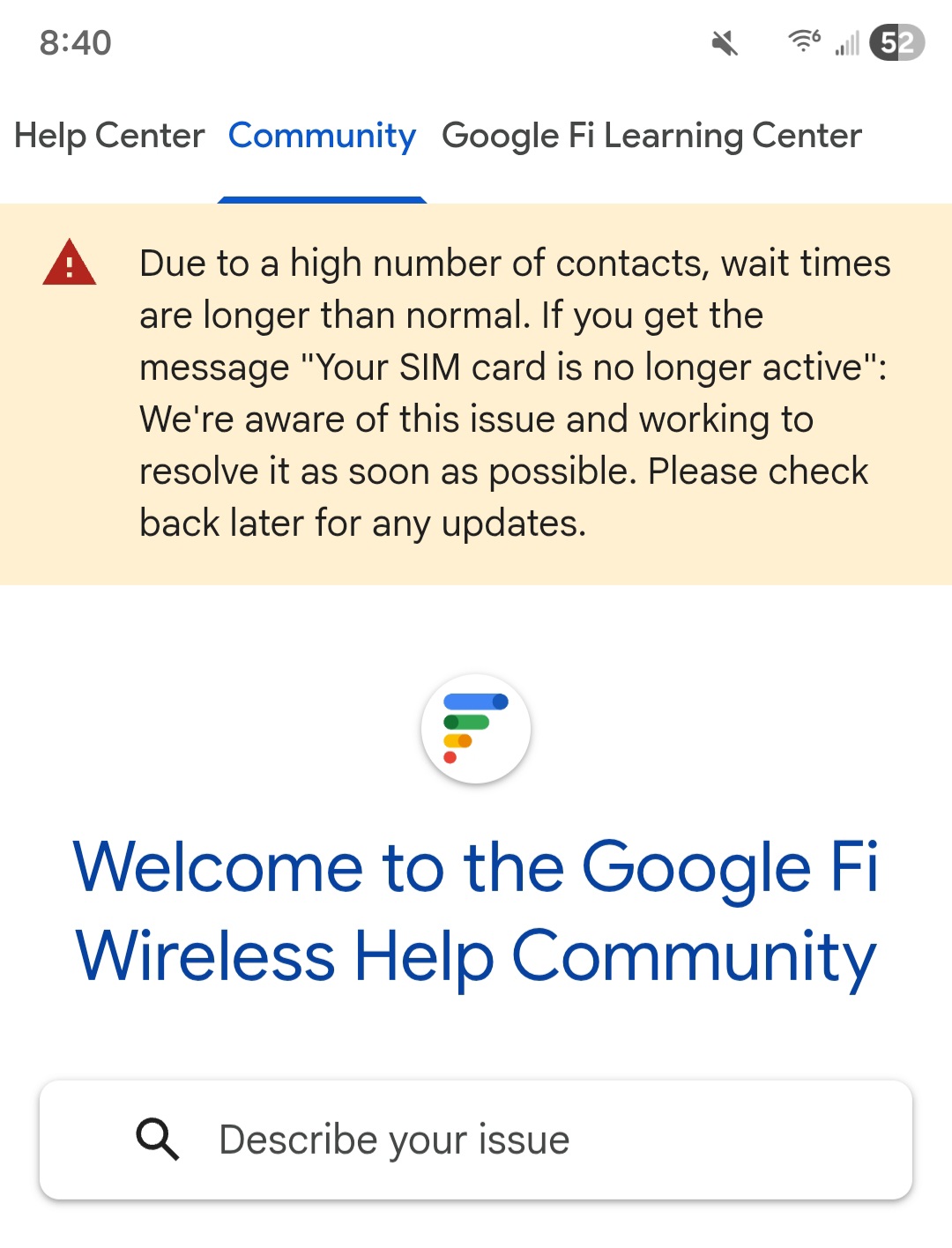This screenshot has height=1248, width=952.
Task: Click the battery indicator showing 52
Action: pyautogui.click(x=896, y=41)
